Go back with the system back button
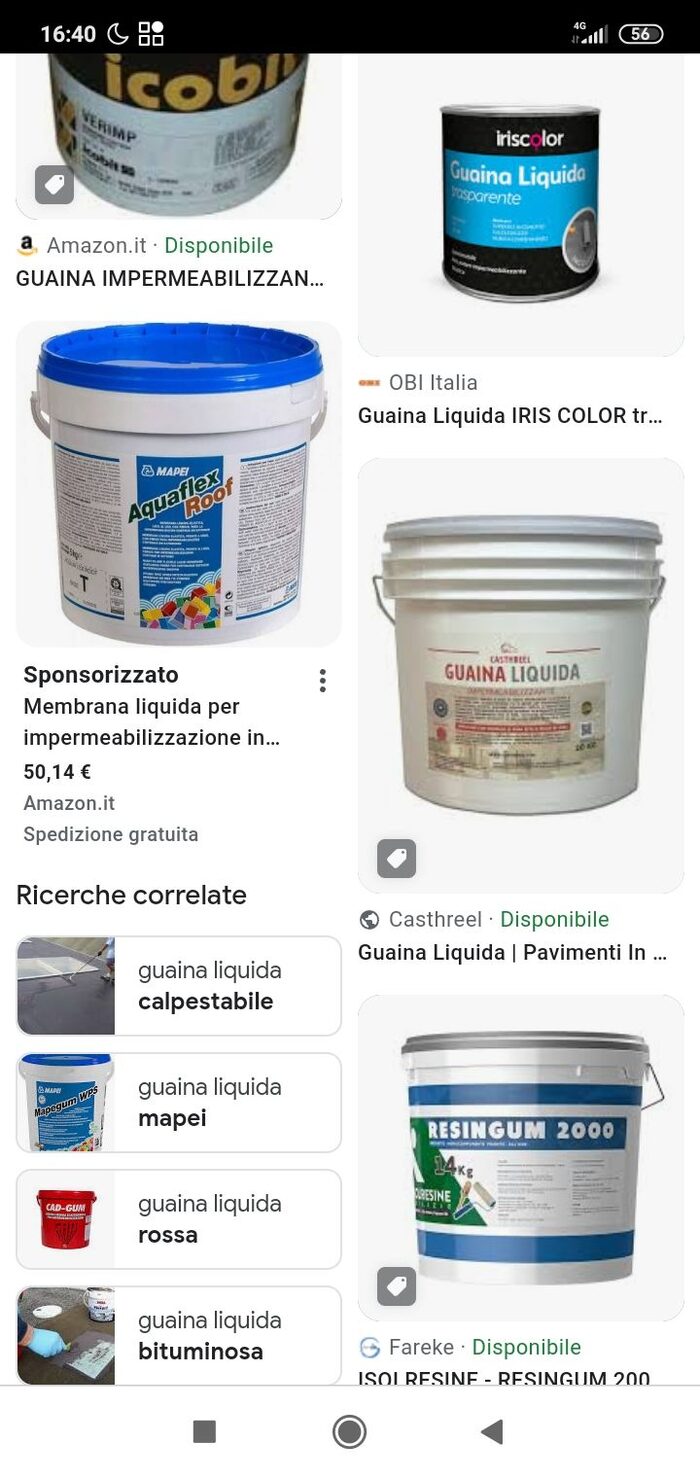This screenshot has height=1478, width=700. pyautogui.click(x=492, y=1432)
